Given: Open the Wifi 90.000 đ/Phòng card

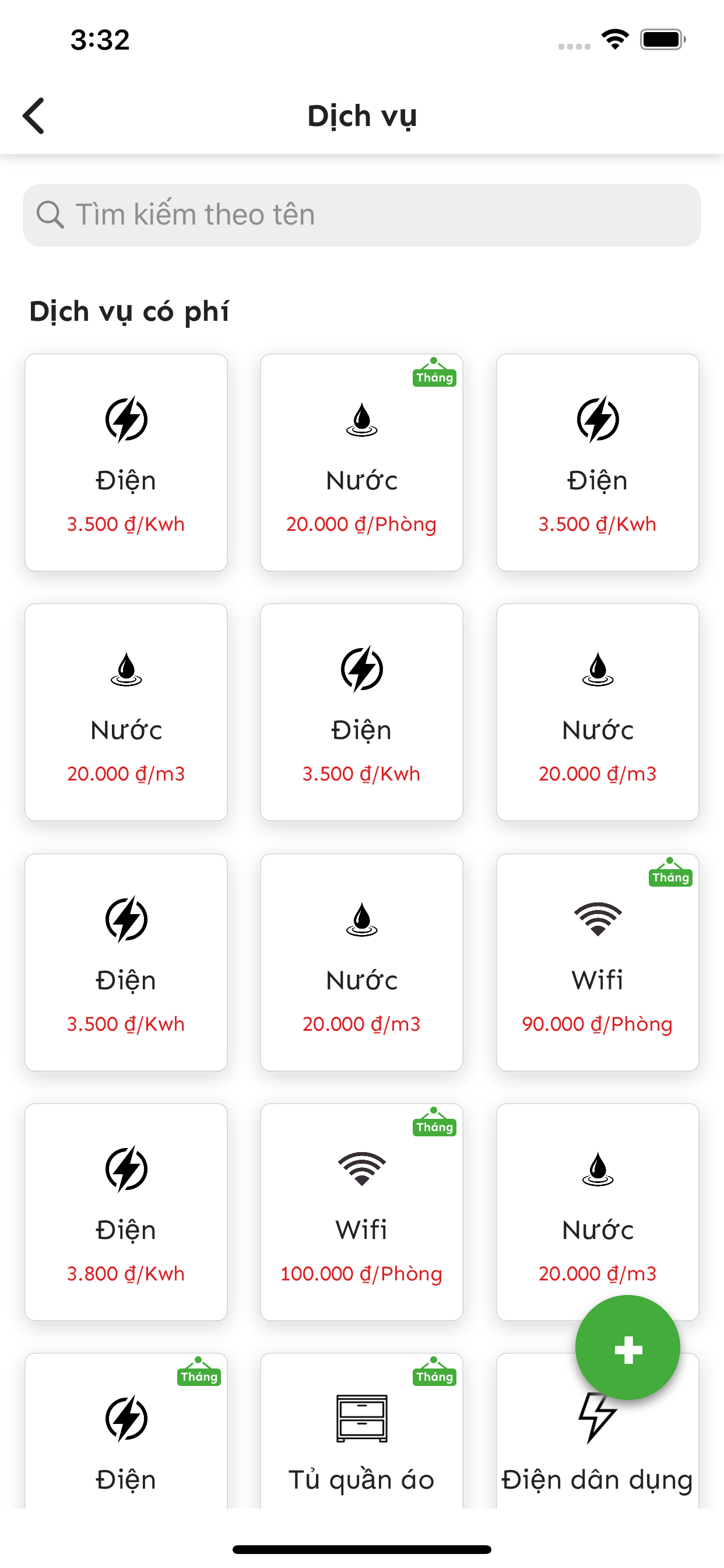Looking at the screenshot, I should coord(598,962).
